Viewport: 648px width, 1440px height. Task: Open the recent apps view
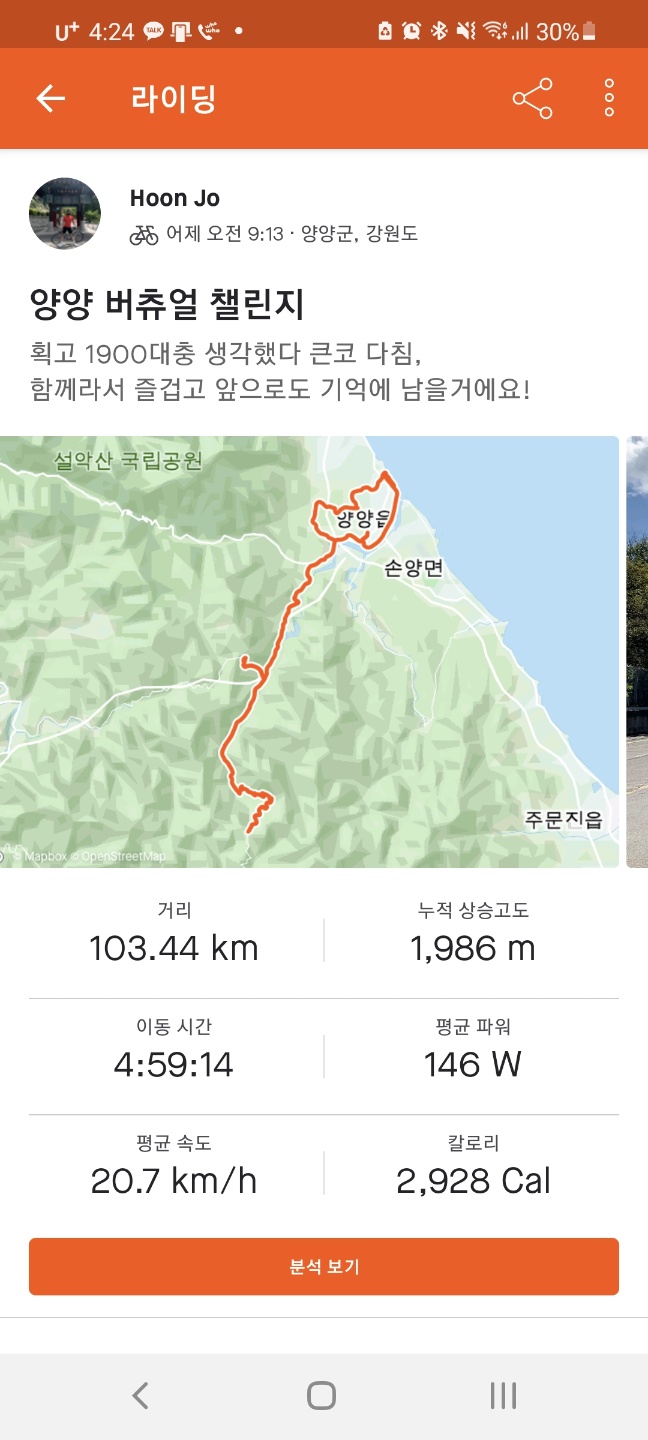click(503, 1395)
